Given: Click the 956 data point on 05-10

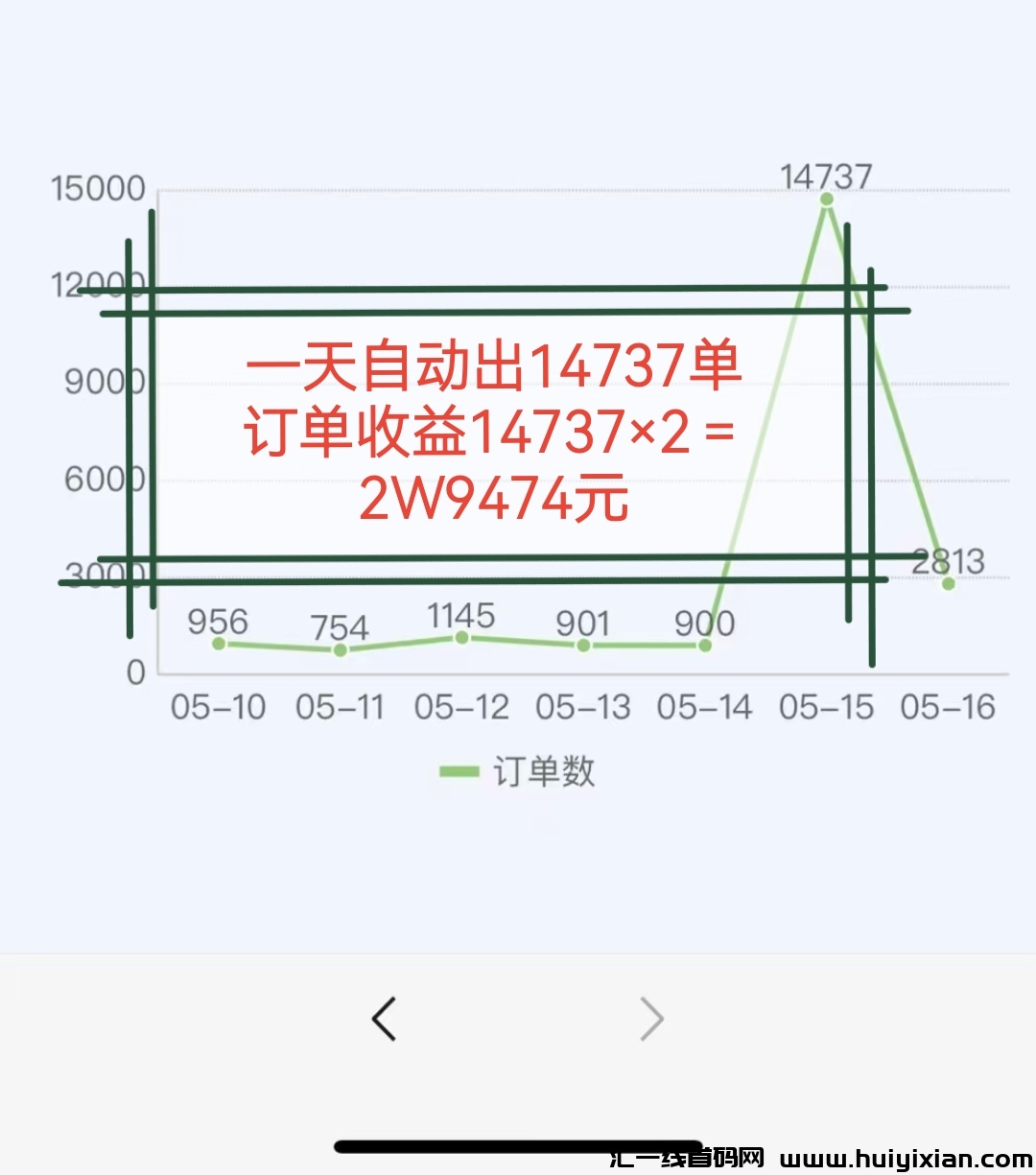Looking at the screenshot, I should (219, 644).
